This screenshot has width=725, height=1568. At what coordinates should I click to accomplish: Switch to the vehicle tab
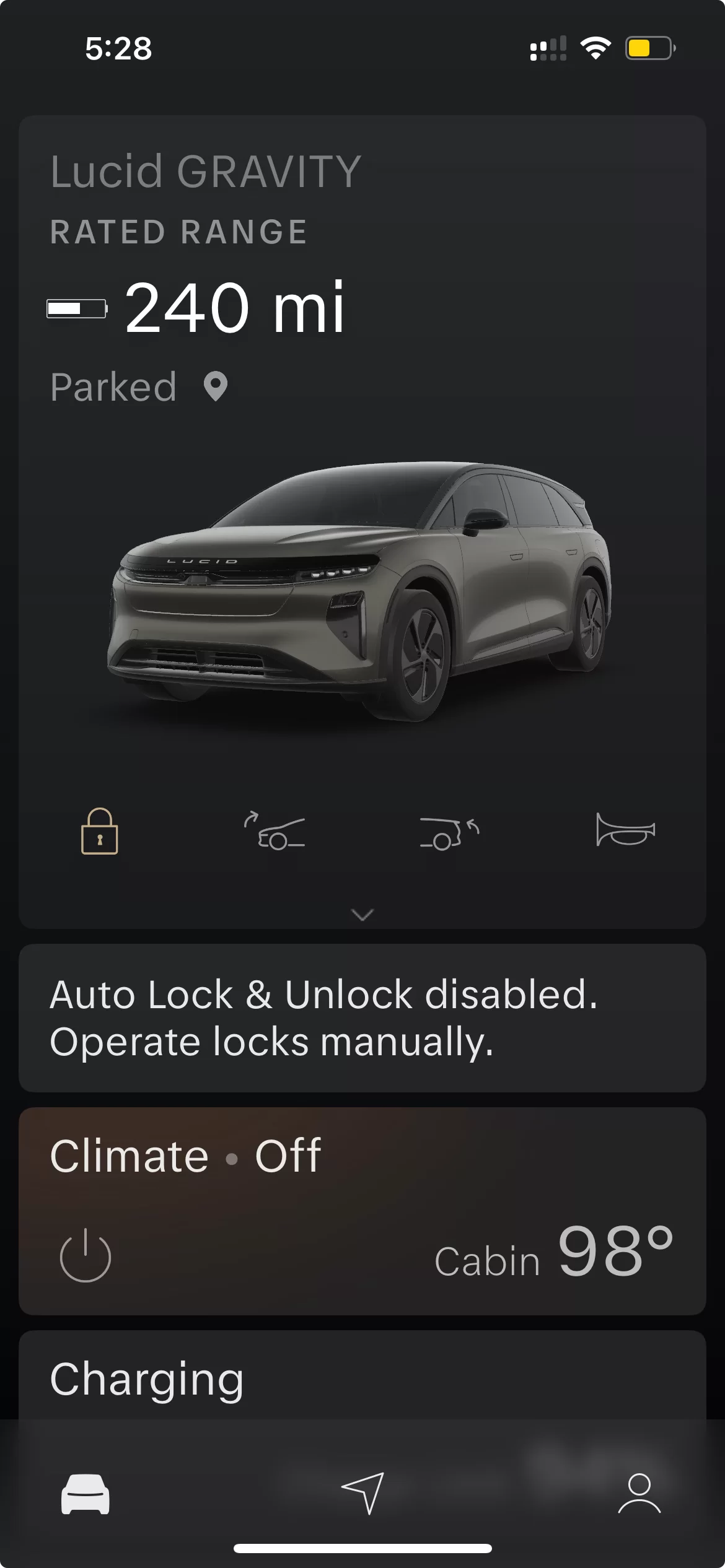86,1494
